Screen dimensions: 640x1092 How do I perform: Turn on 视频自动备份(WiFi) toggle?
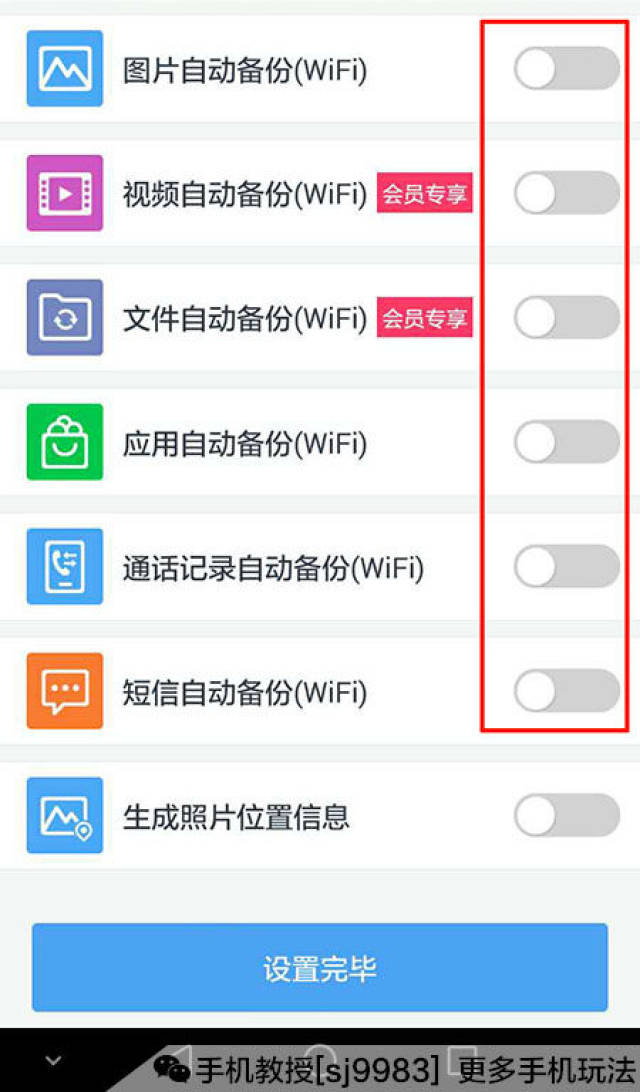(567, 193)
